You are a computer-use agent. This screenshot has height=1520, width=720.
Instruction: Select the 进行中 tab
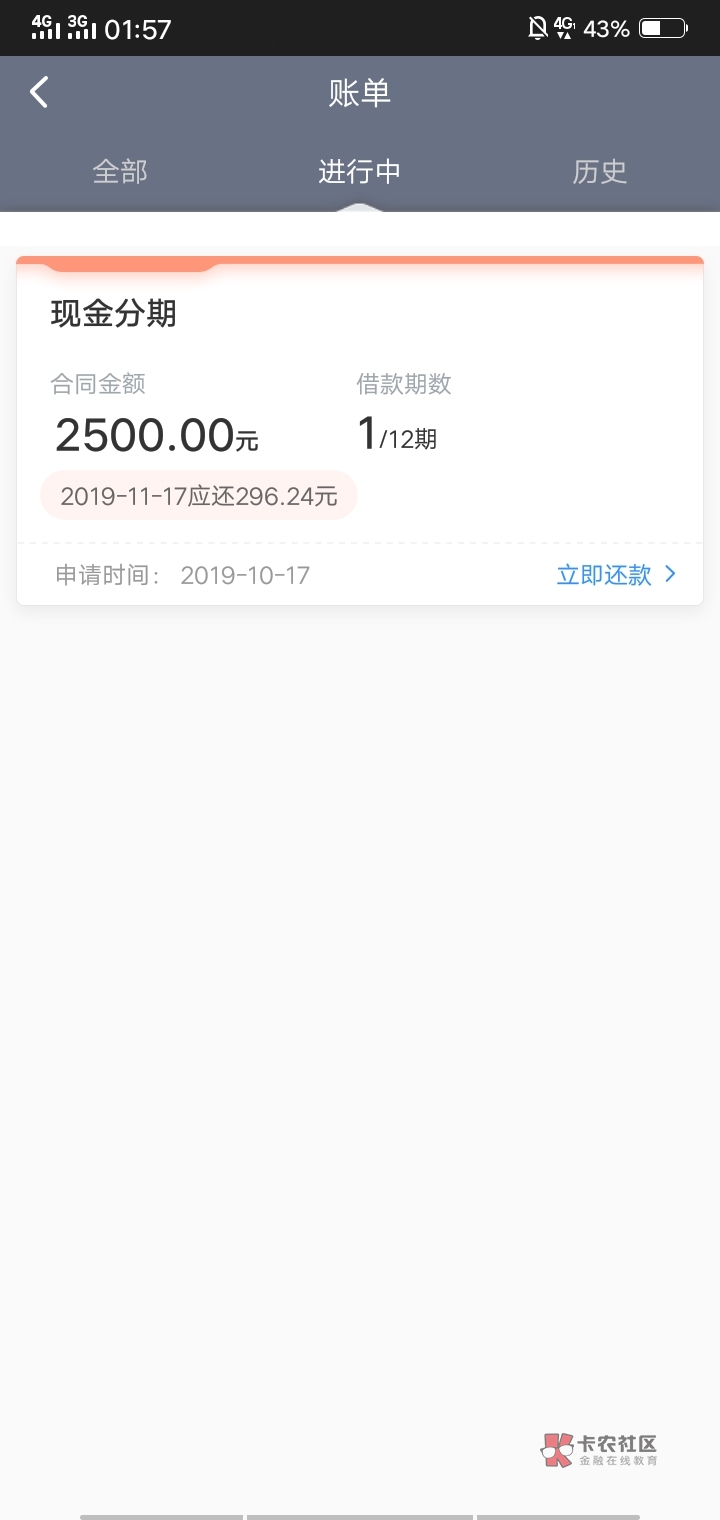[x=360, y=172]
